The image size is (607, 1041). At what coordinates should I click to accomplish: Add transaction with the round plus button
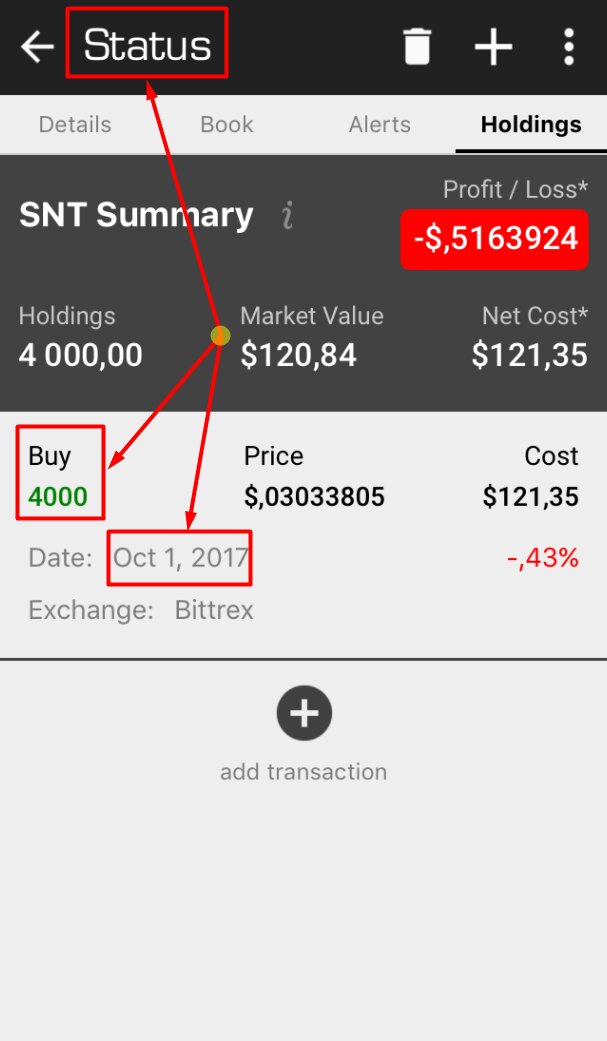click(x=304, y=713)
